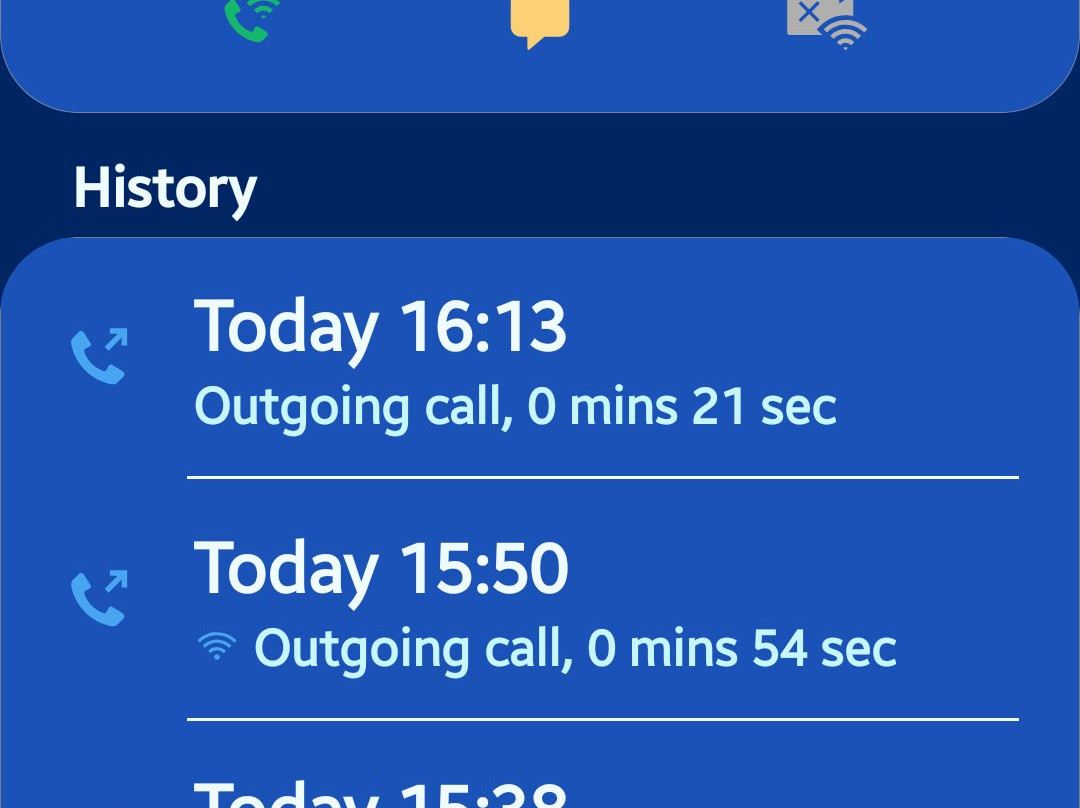1080x808 pixels.
Task: View the Today 15:38 call entry
Action: (x=540, y=790)
